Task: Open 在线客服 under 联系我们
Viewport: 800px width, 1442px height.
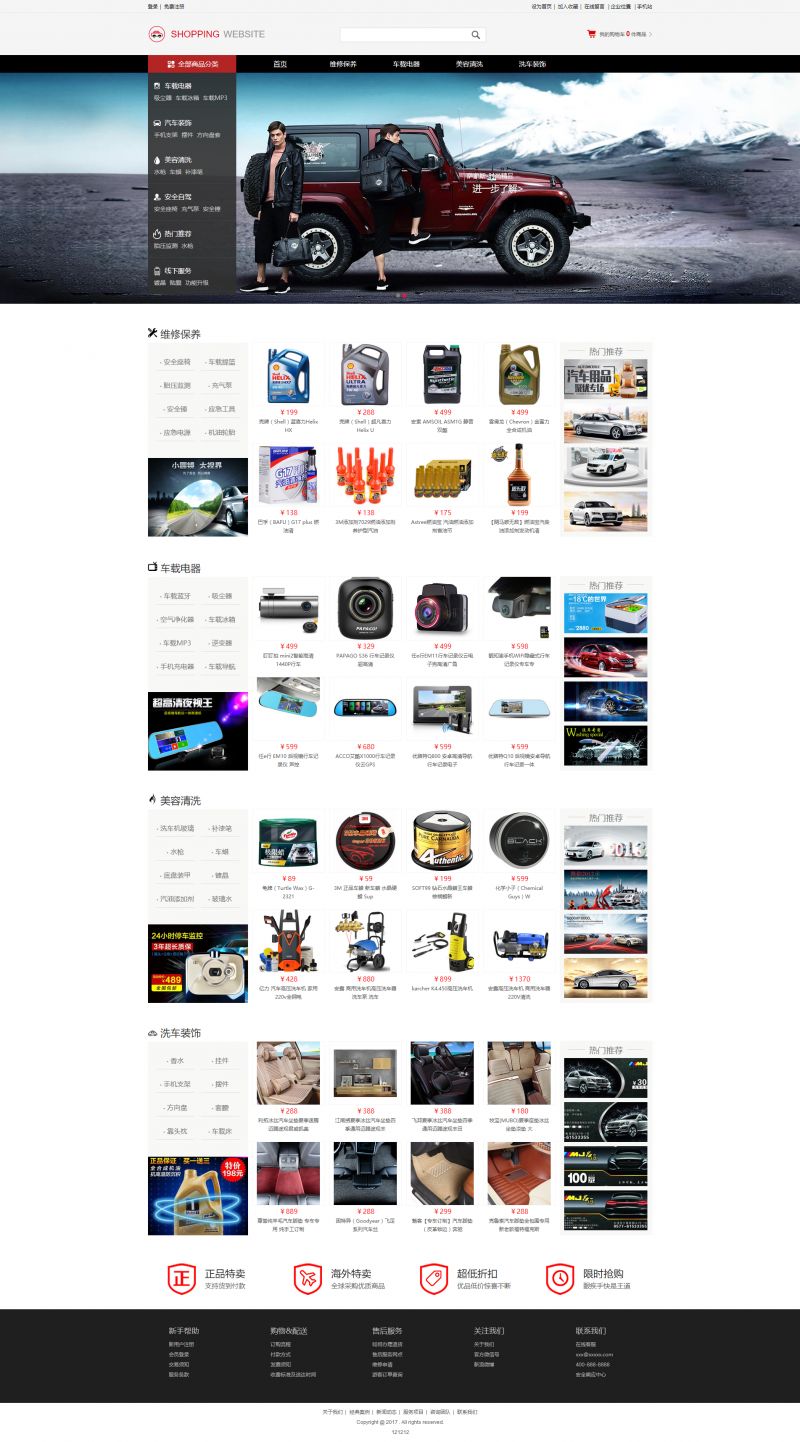Action: coord(586,1344)
